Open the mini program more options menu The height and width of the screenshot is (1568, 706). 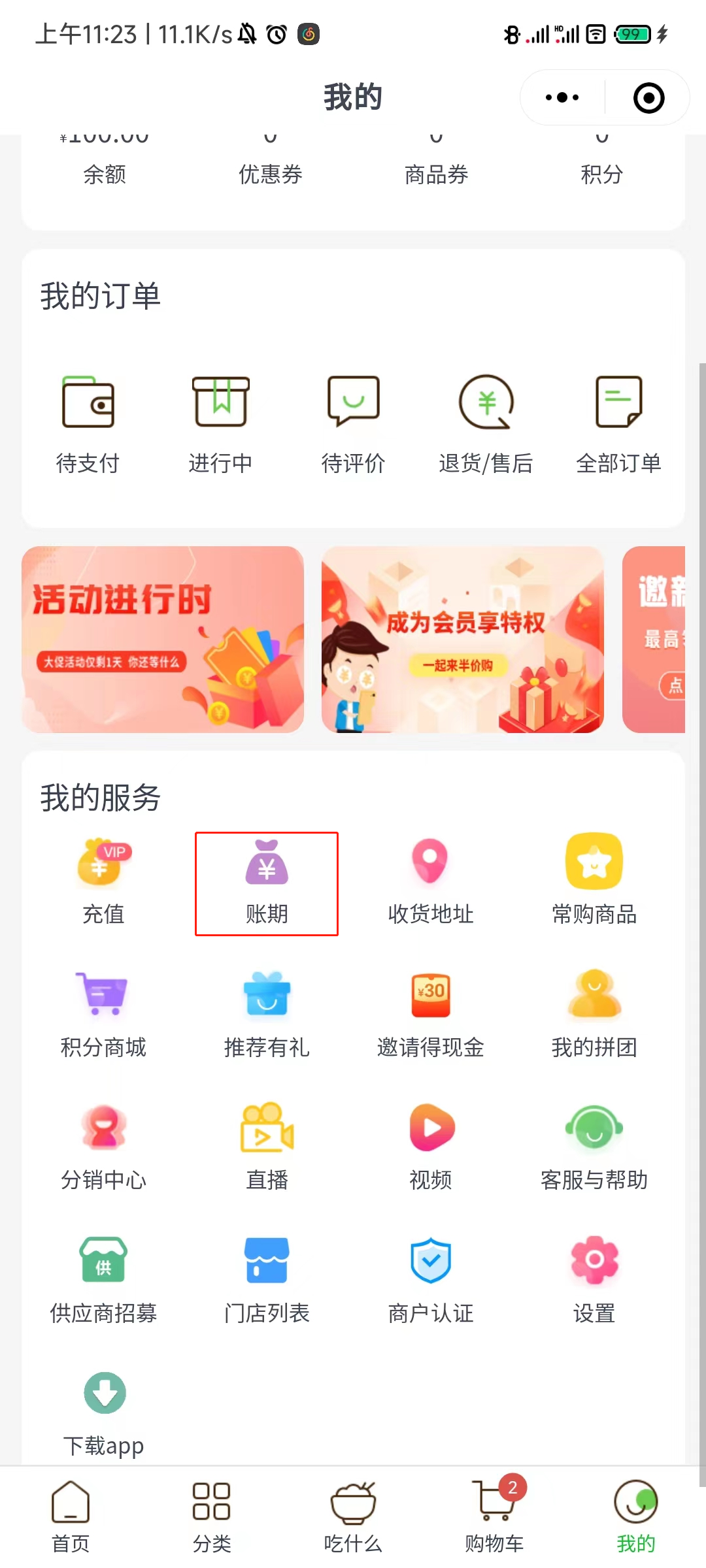pyautogui.click(x=562, y=98)
